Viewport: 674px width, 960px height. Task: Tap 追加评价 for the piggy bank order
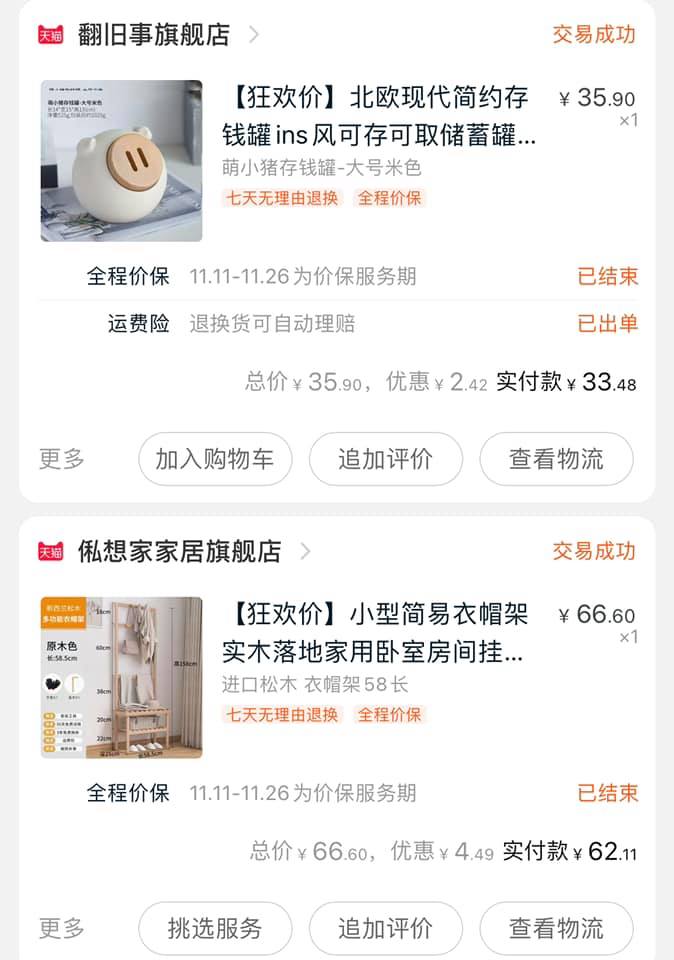tap(385, 459)
